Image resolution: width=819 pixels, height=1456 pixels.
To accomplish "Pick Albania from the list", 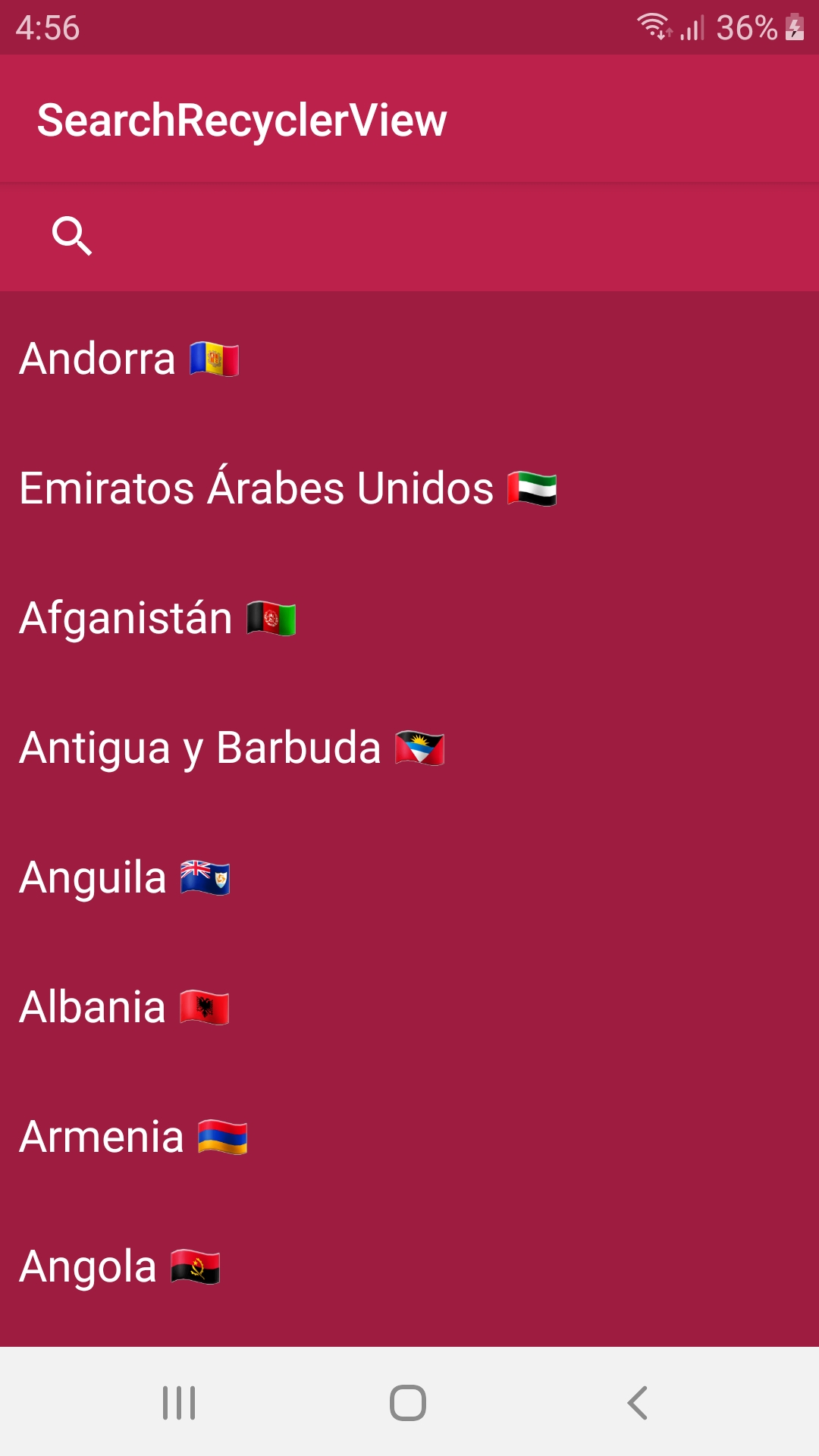I will (x=409, y=1007).
